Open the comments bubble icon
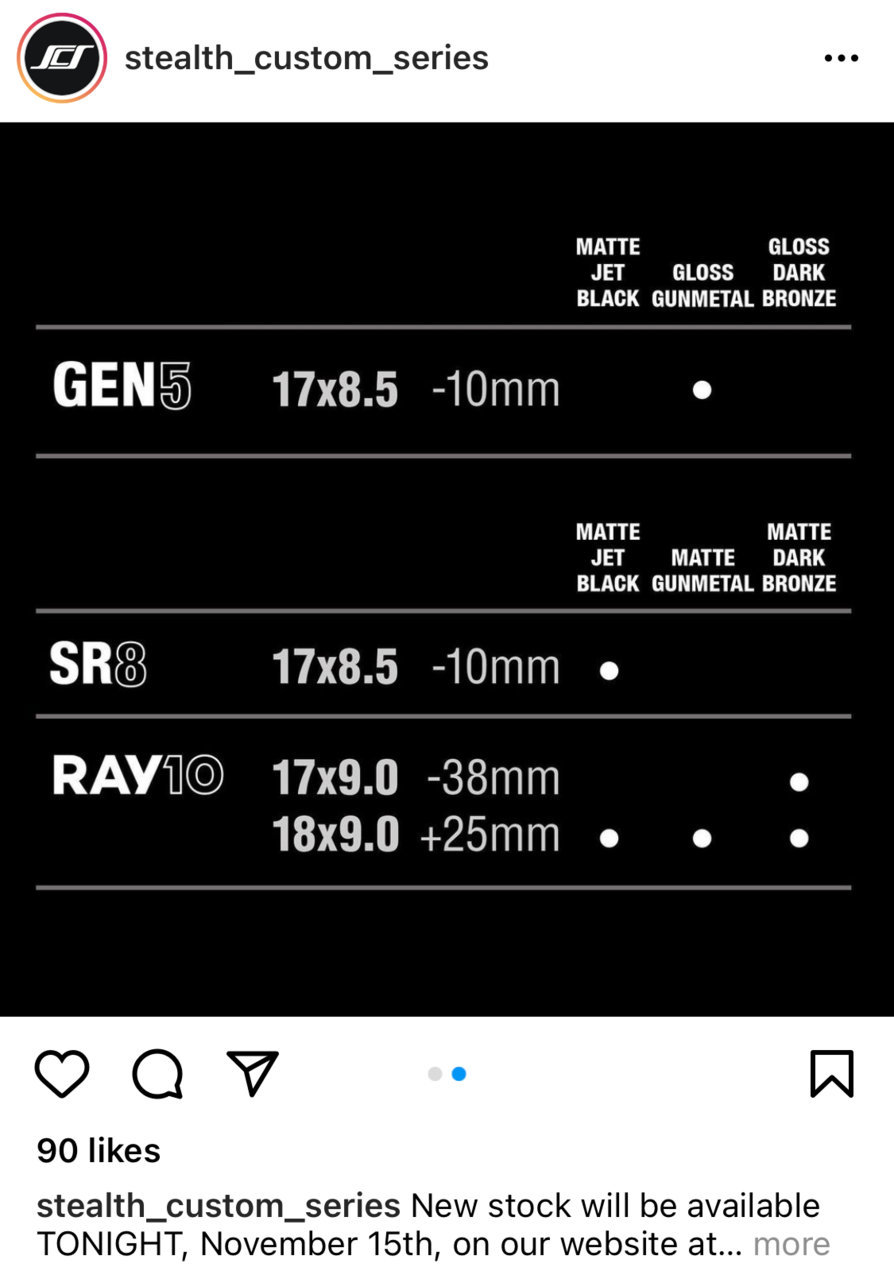The image size is (894, 1279). pos(158,1075)
